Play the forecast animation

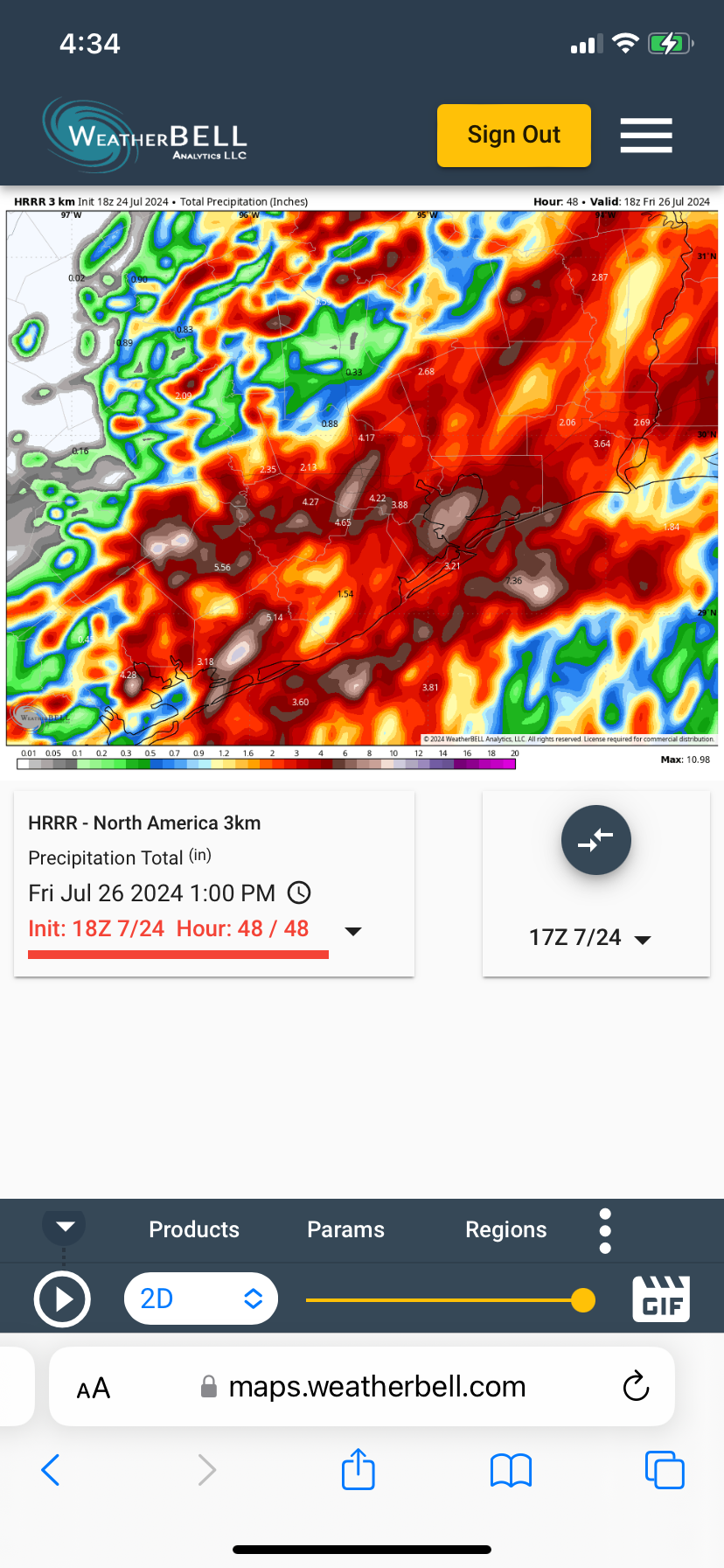point(62,1299)
